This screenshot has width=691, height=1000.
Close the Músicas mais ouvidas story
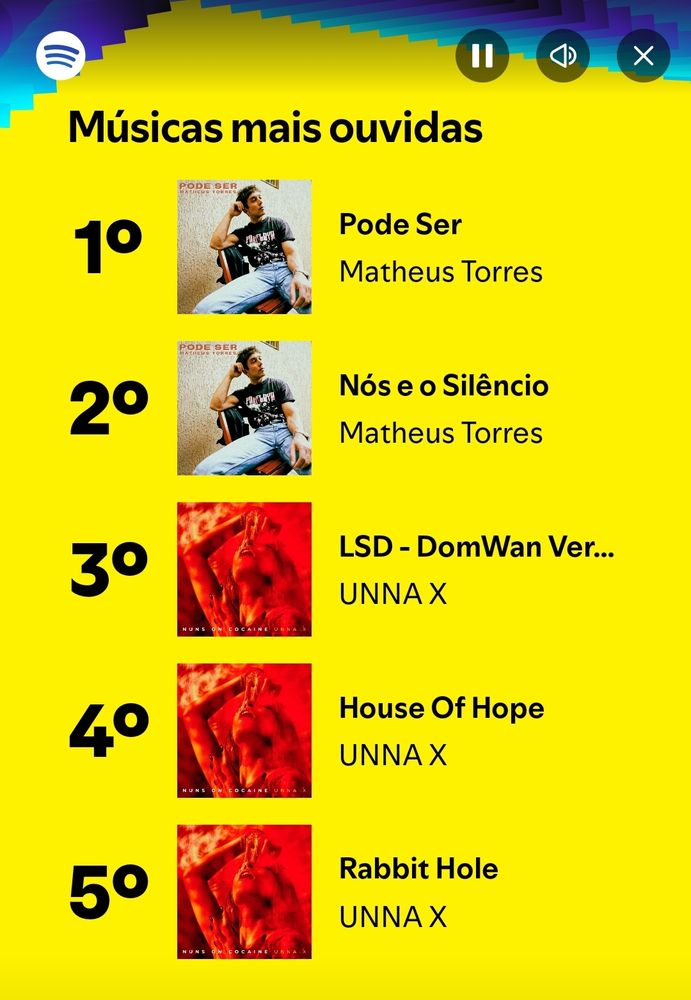click(x=643, y=56)
